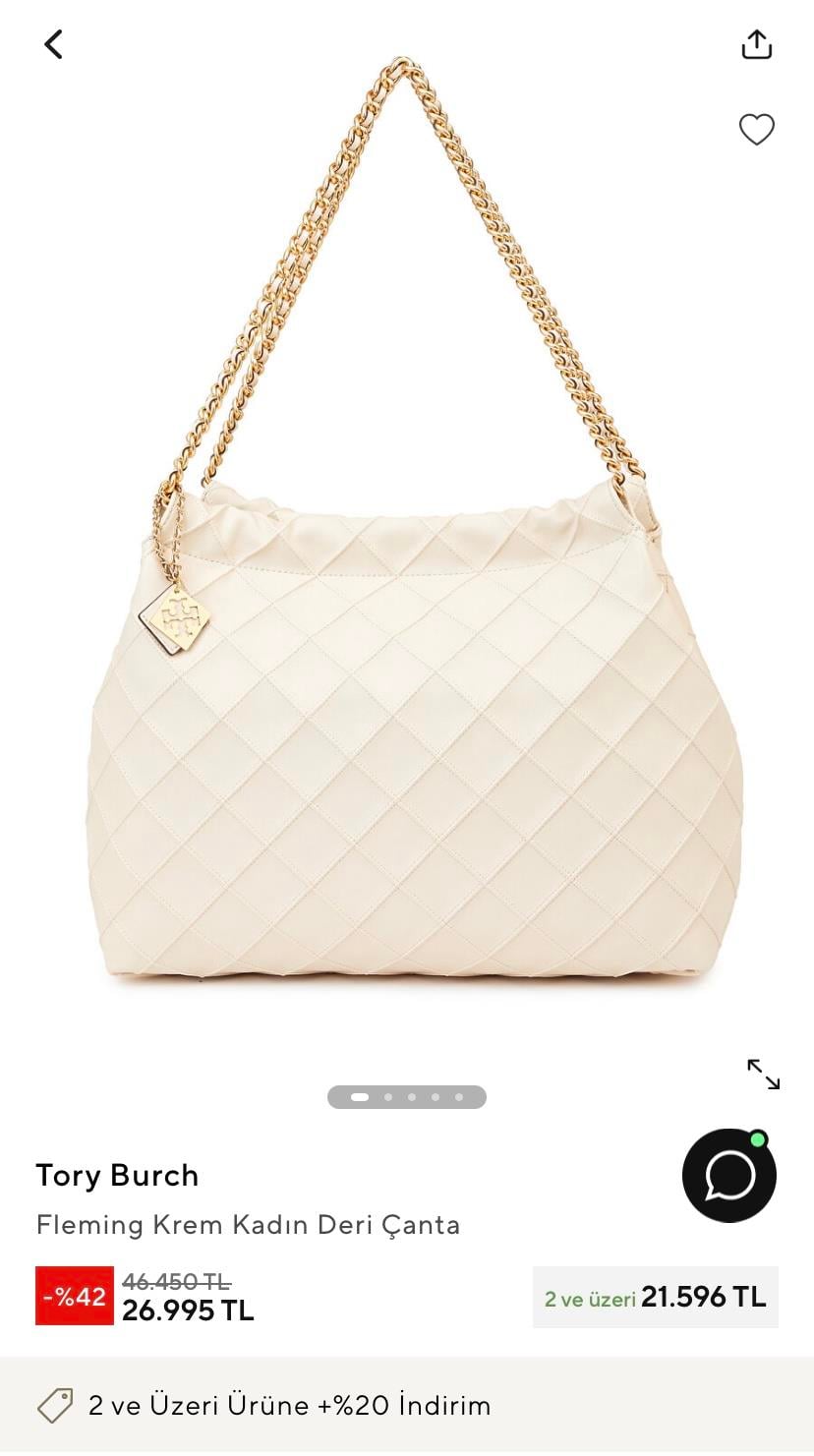Open the live chat support bubble

point(729,1175)
